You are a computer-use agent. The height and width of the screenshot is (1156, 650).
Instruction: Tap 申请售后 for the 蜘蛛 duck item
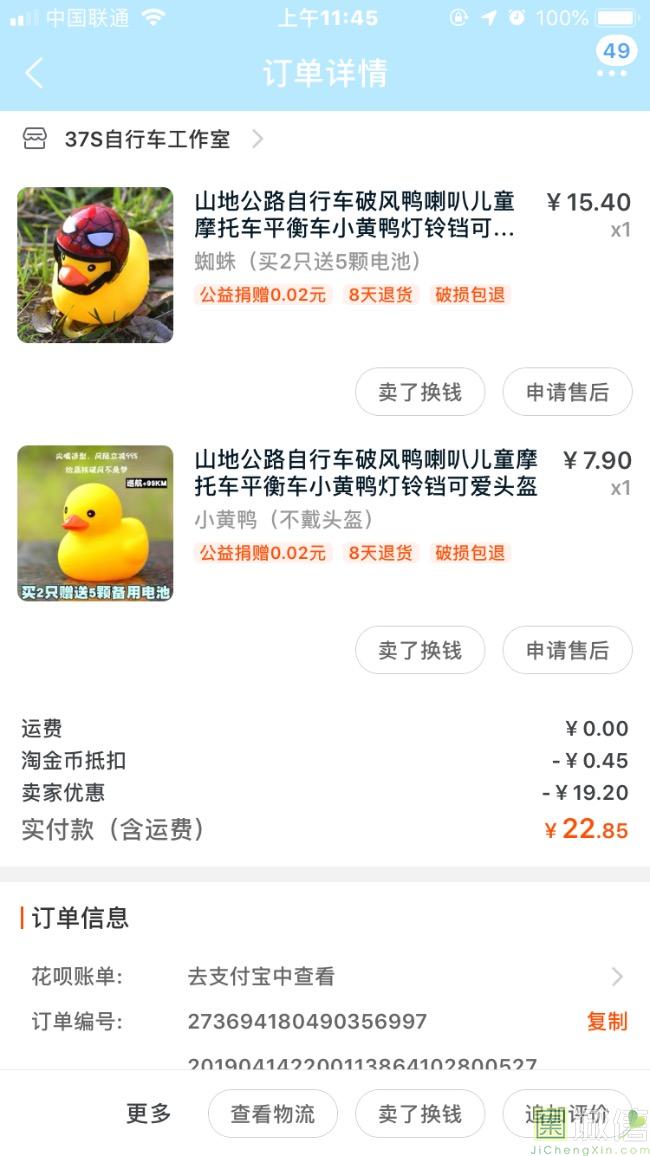(567, 392)
